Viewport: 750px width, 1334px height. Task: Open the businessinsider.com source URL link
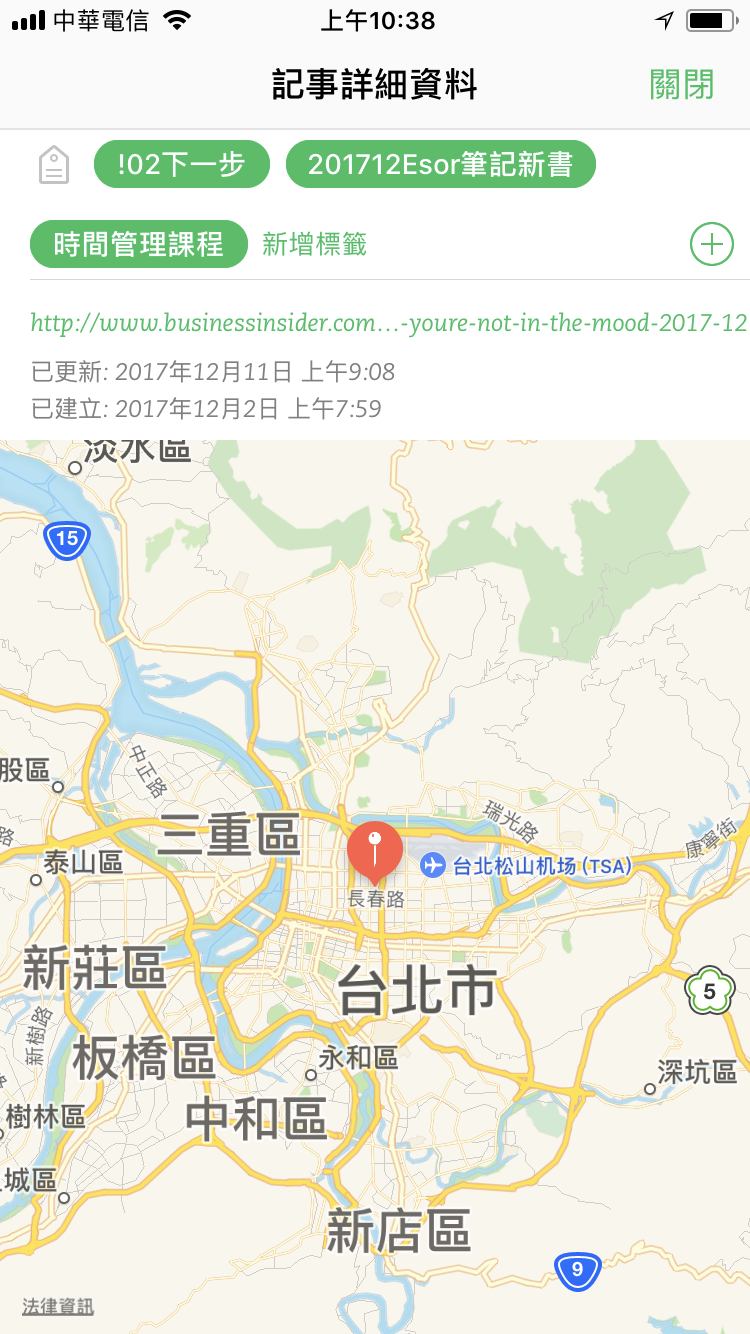[389, 323]
